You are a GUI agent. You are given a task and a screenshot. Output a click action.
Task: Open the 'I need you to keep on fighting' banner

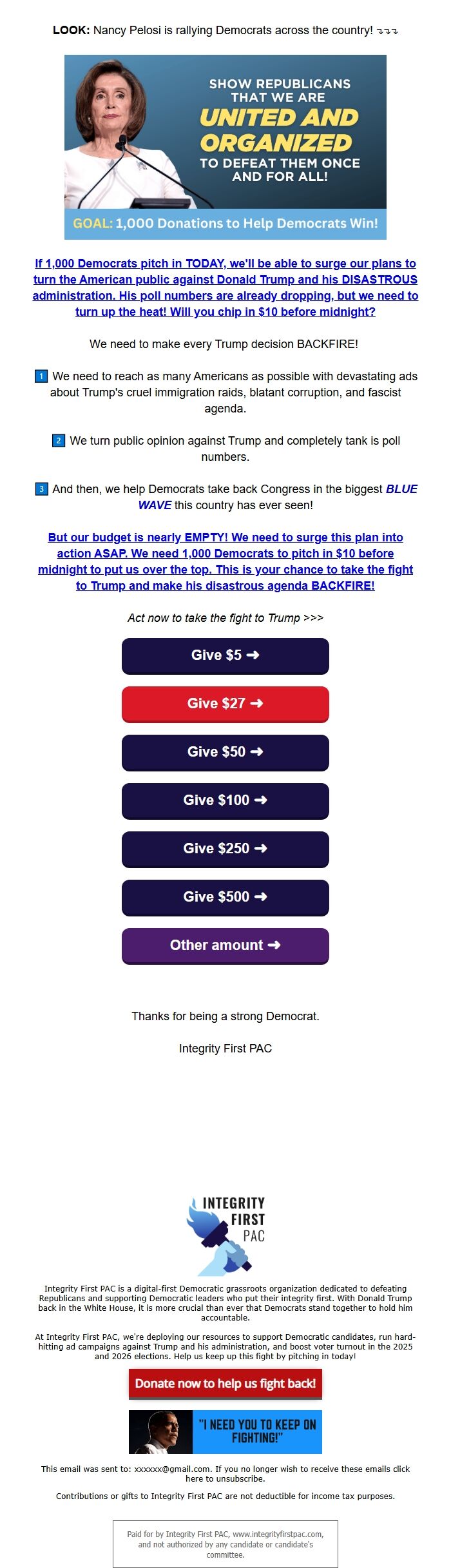coord(225,1432)
